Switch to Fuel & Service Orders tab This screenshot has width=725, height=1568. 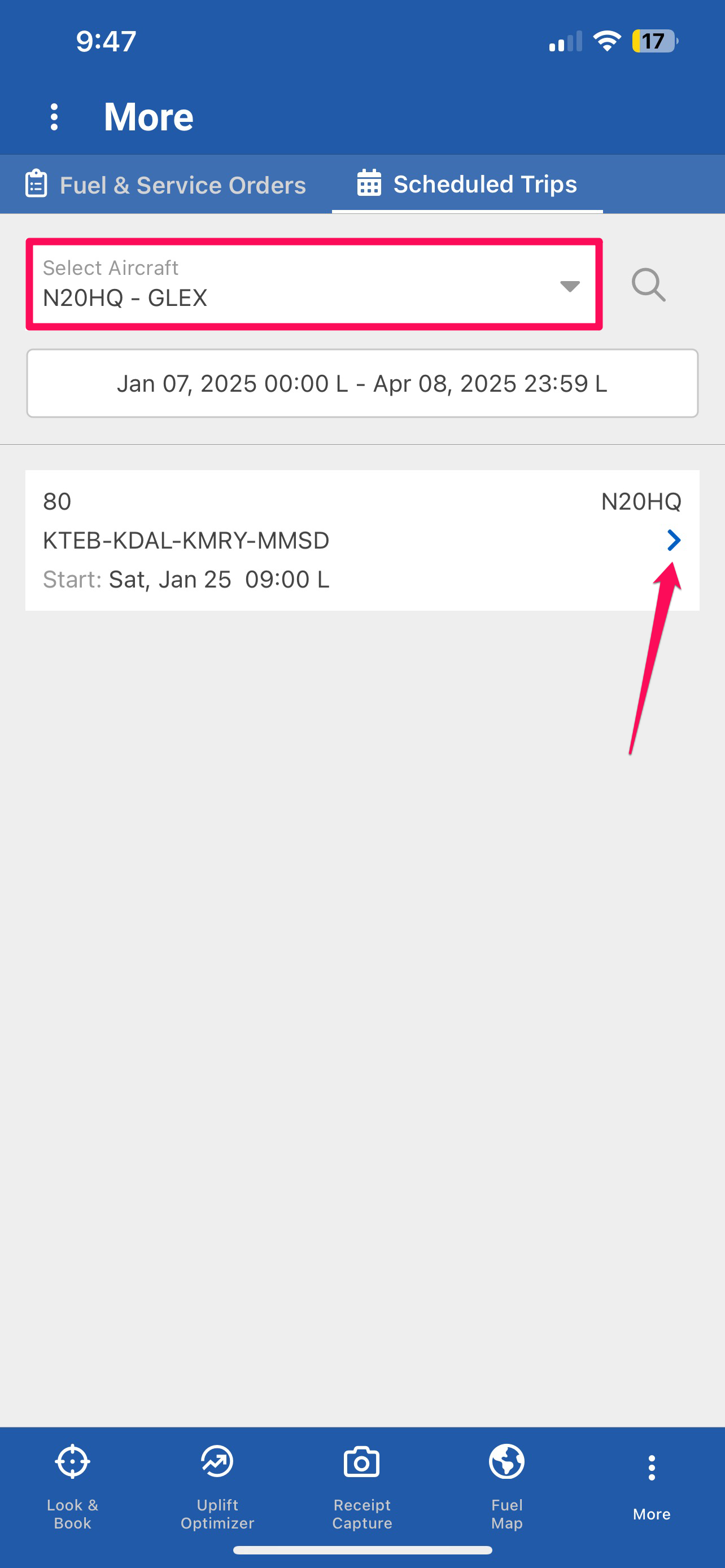click(165, 185)
